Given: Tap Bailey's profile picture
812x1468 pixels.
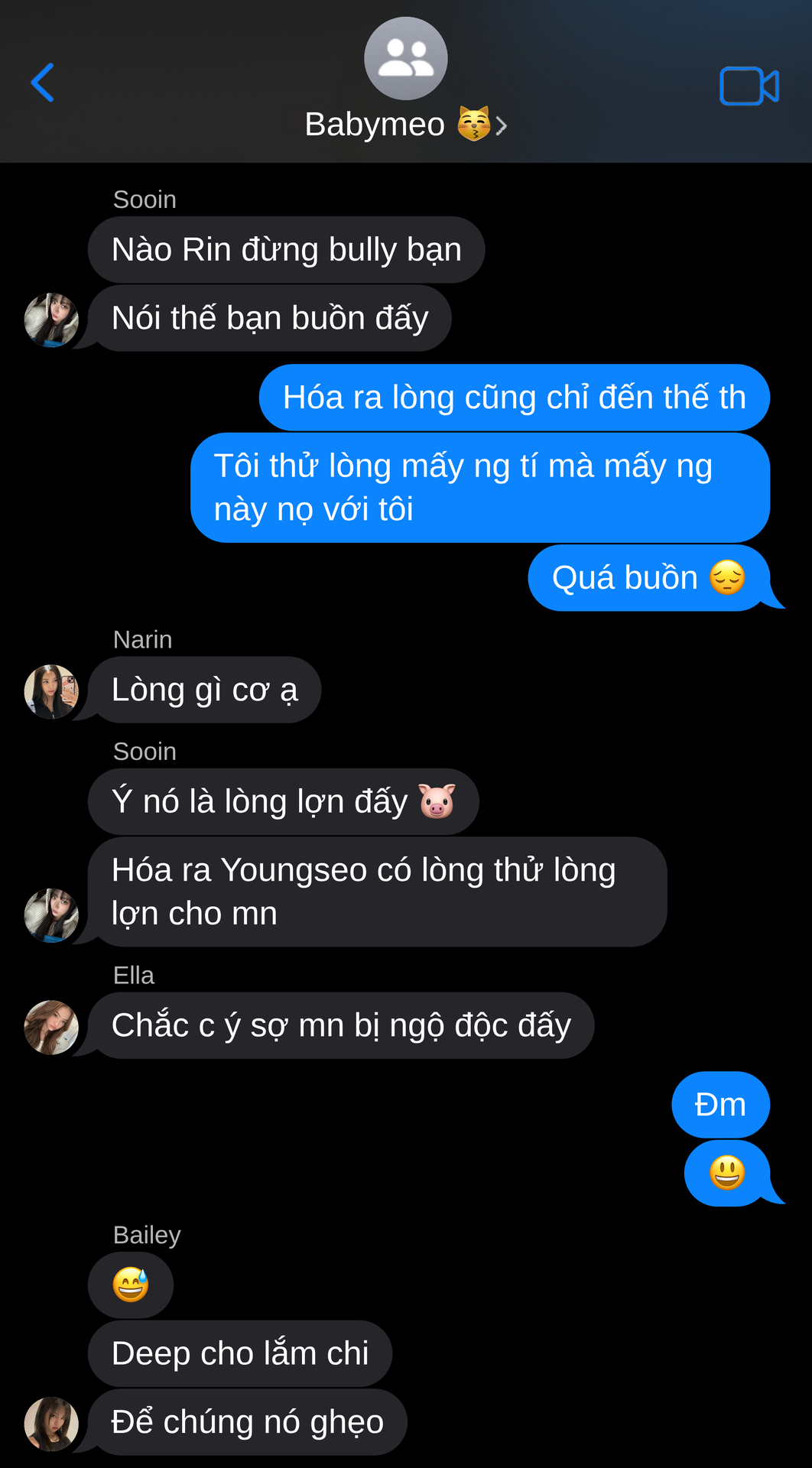Looking at the screenshot, I should pyautogui.click(x=51, y=1424).
